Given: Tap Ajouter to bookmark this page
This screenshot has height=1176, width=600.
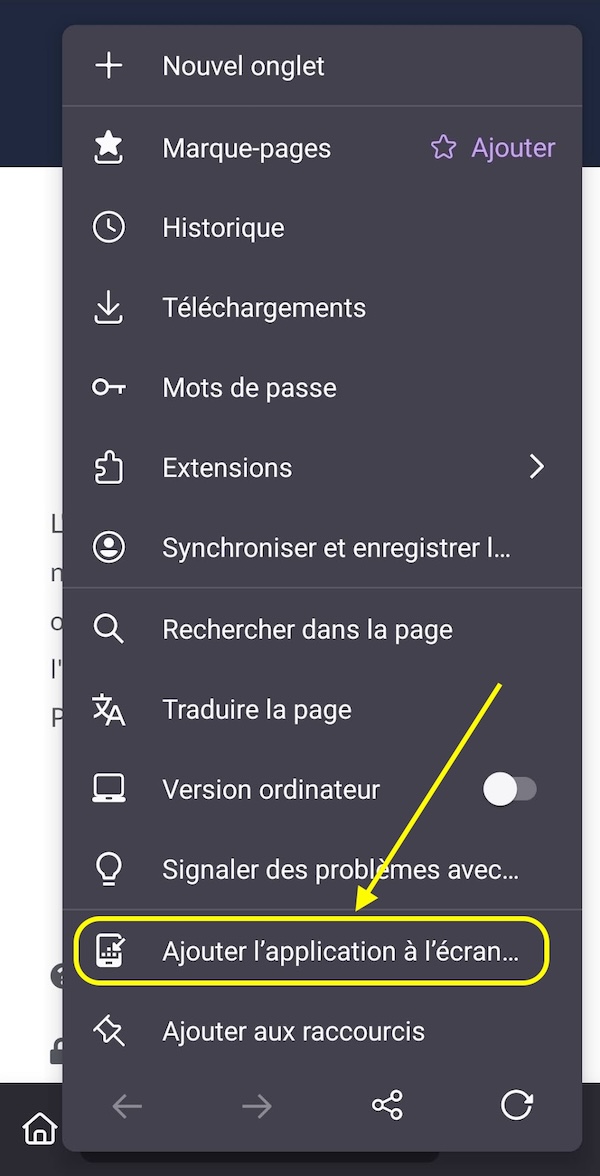Looking at the screenshot, I should click(493, 148).
